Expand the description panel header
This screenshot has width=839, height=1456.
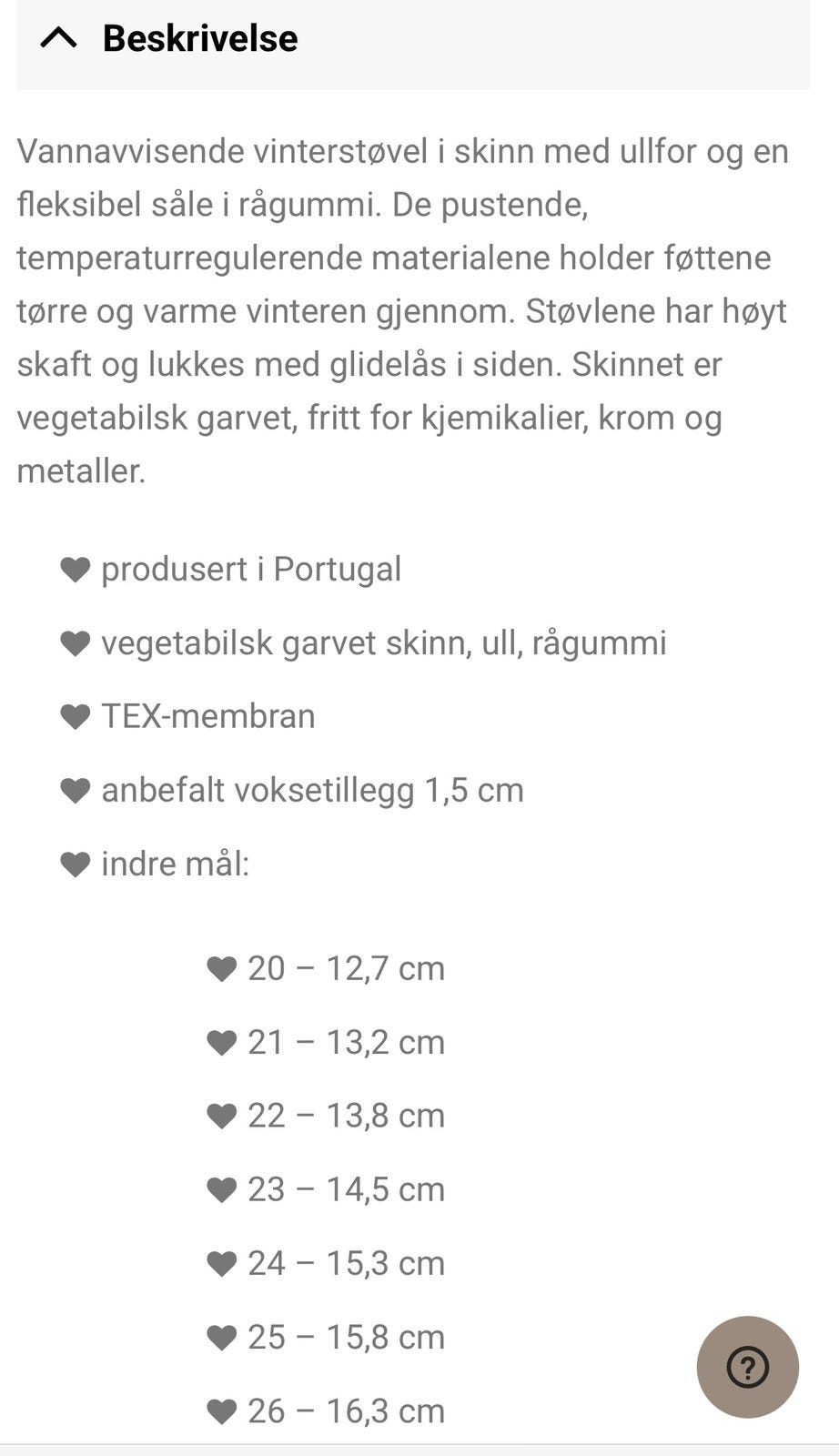coord(200,38)
